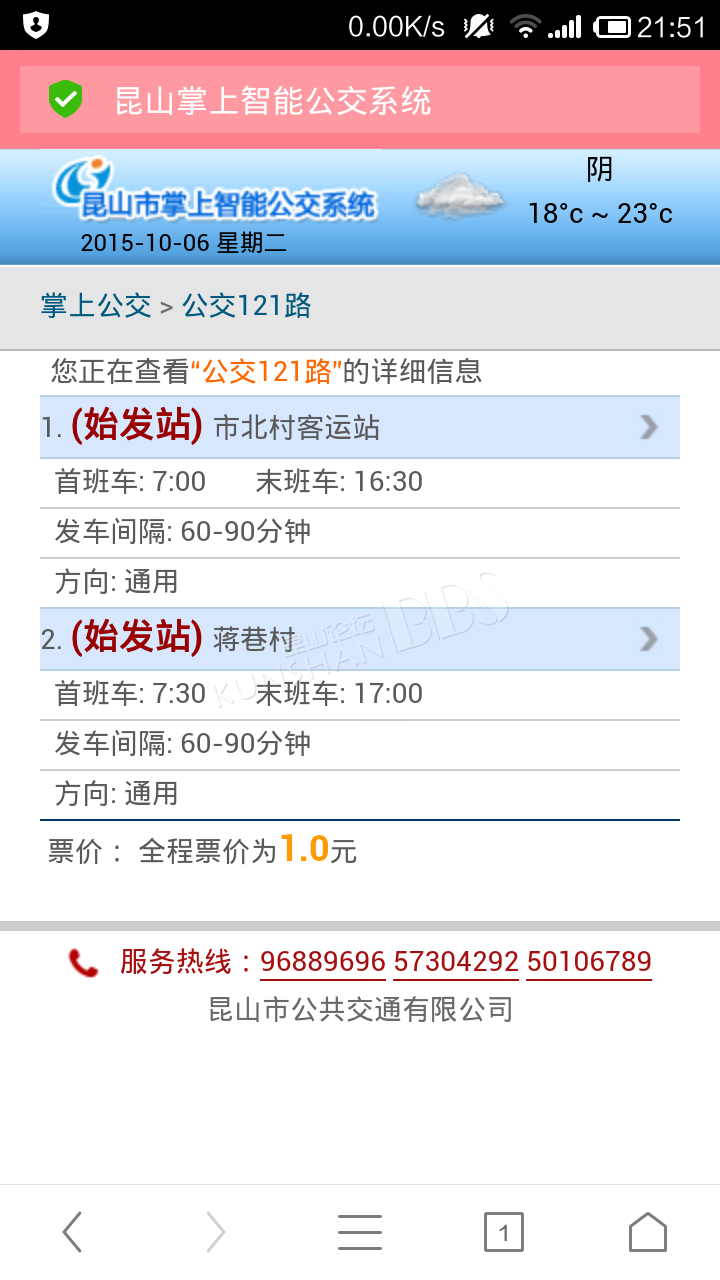
Task: Go to the browser home page
Action: click(x=648, y=1232)
